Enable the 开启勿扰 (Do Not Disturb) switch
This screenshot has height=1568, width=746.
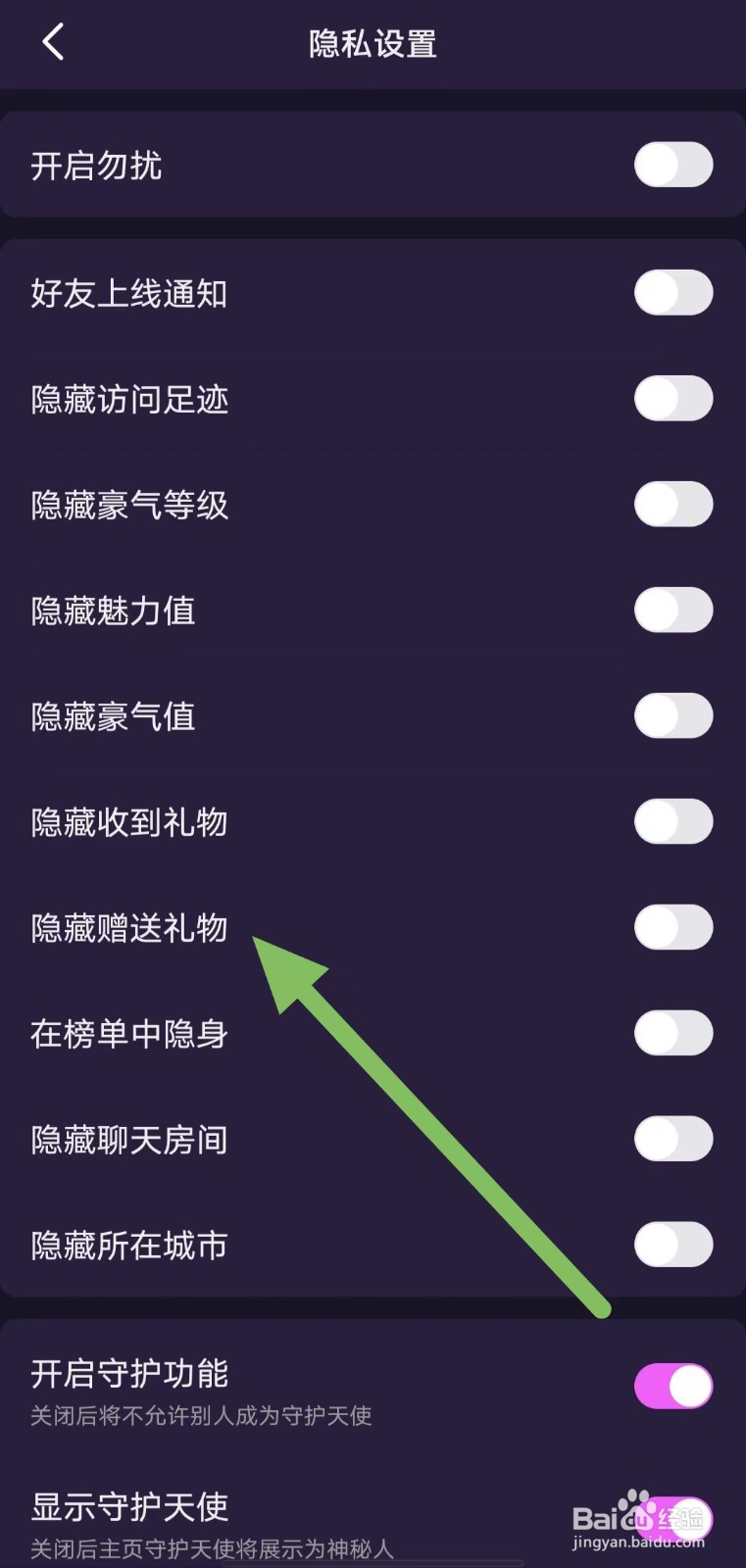pos(673,165)
